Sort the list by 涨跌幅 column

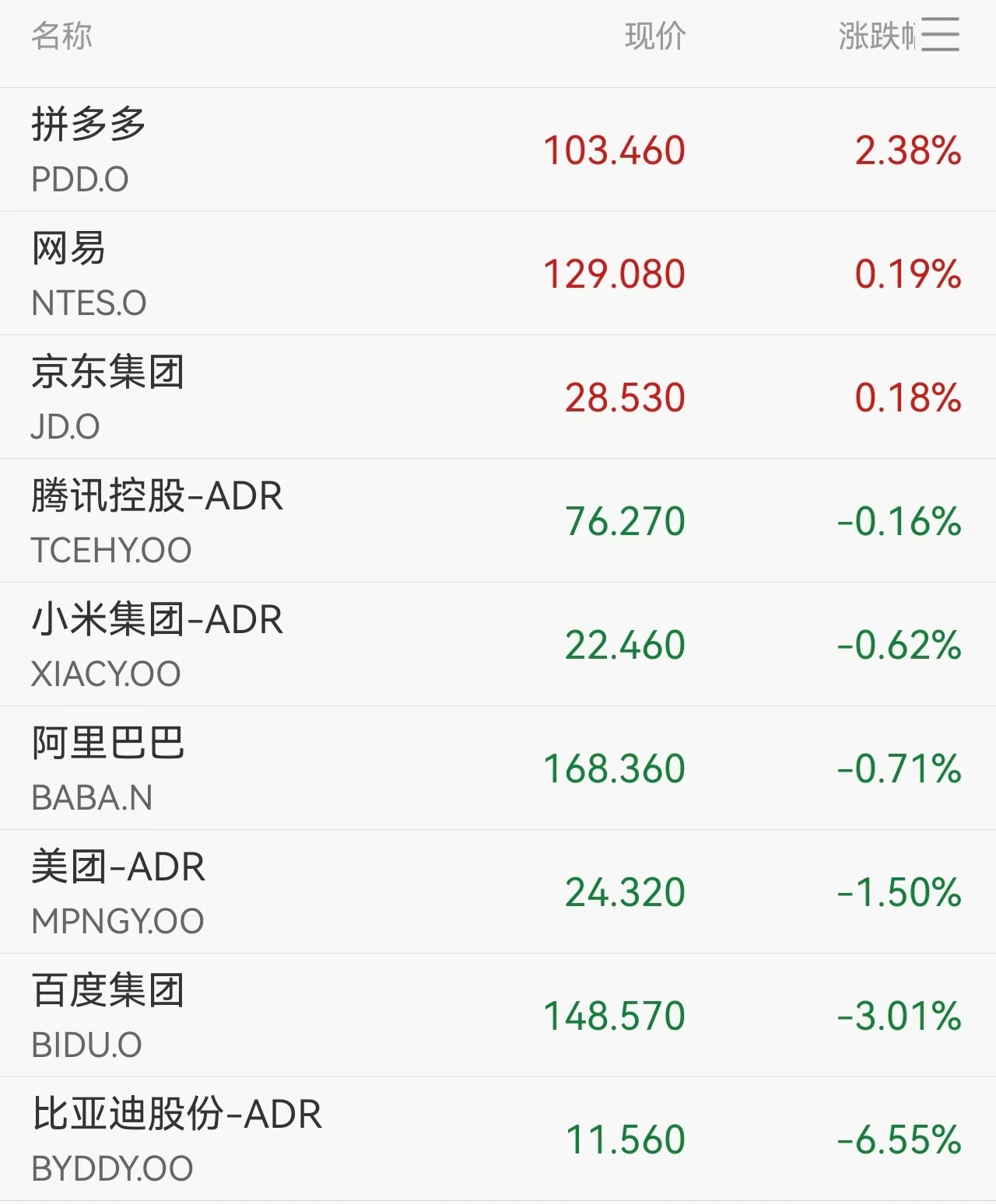875,36
